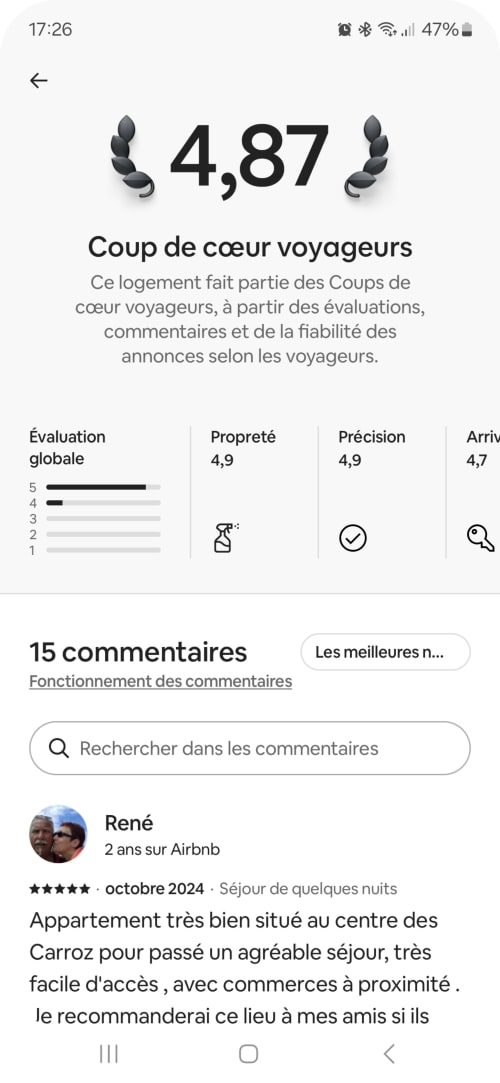500x1083 pixels.
Task: Tap the system home button
Action: tap(249, 1053)
